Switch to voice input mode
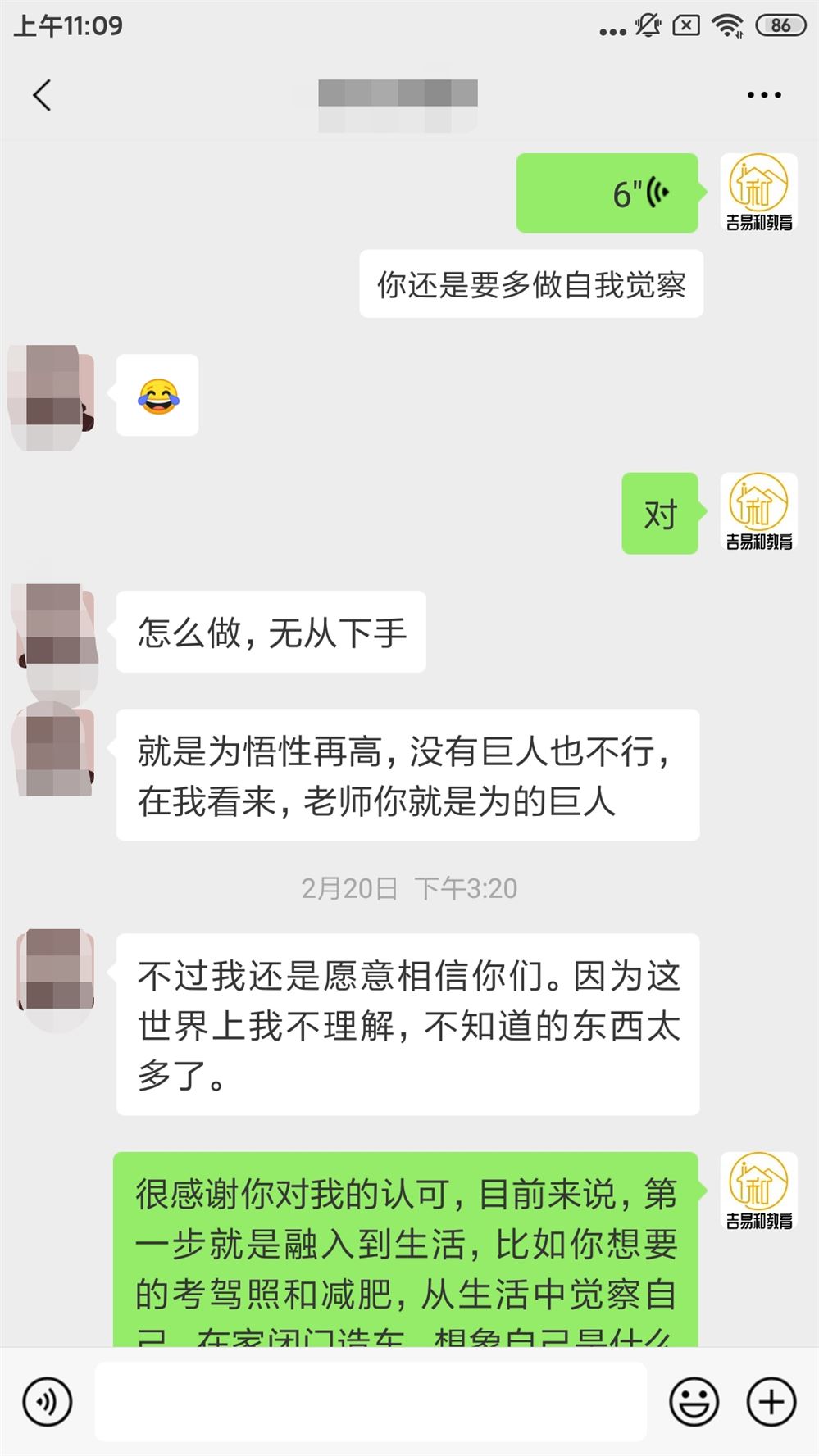The height and width of the screenshot is (1456, 819). 48,1401
